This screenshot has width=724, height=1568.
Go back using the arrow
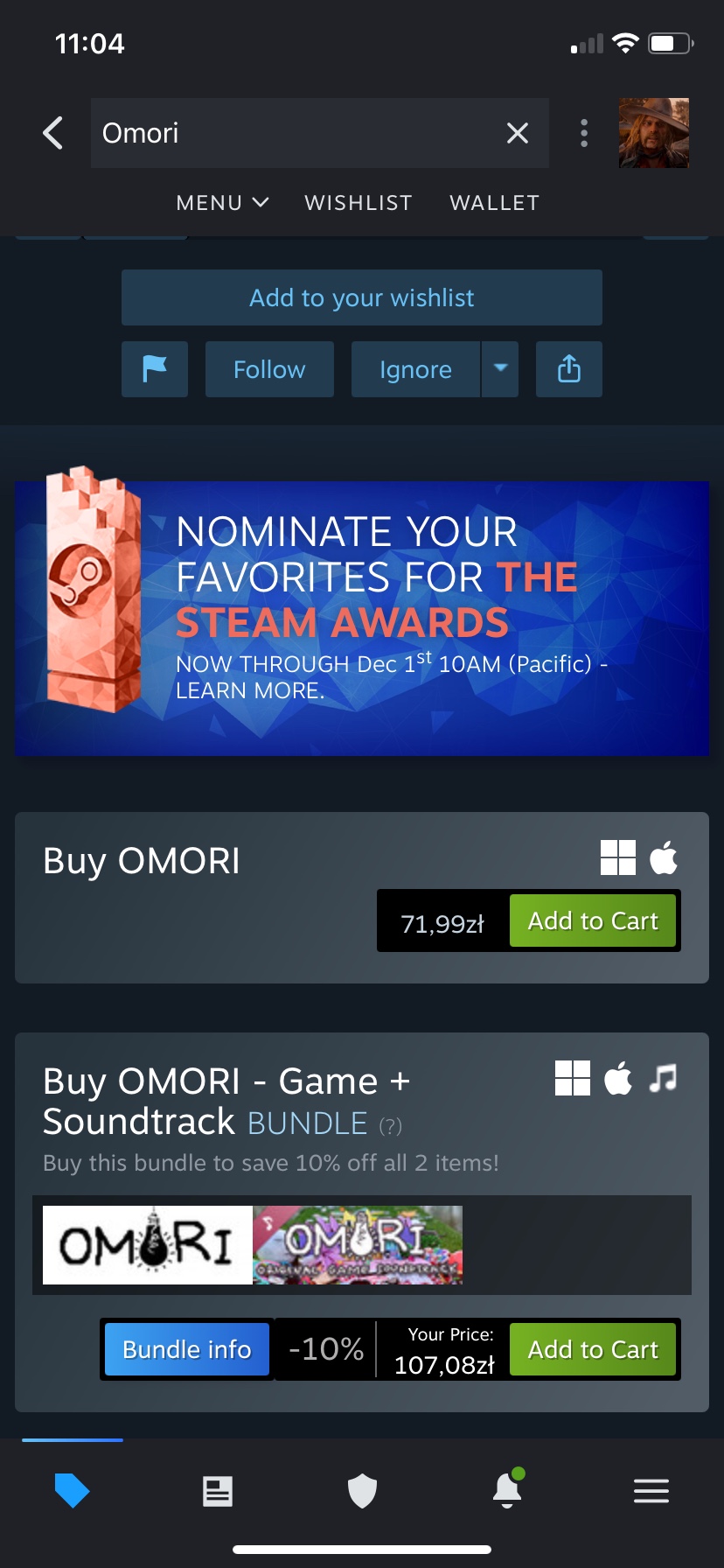click(x=53, y=133)
